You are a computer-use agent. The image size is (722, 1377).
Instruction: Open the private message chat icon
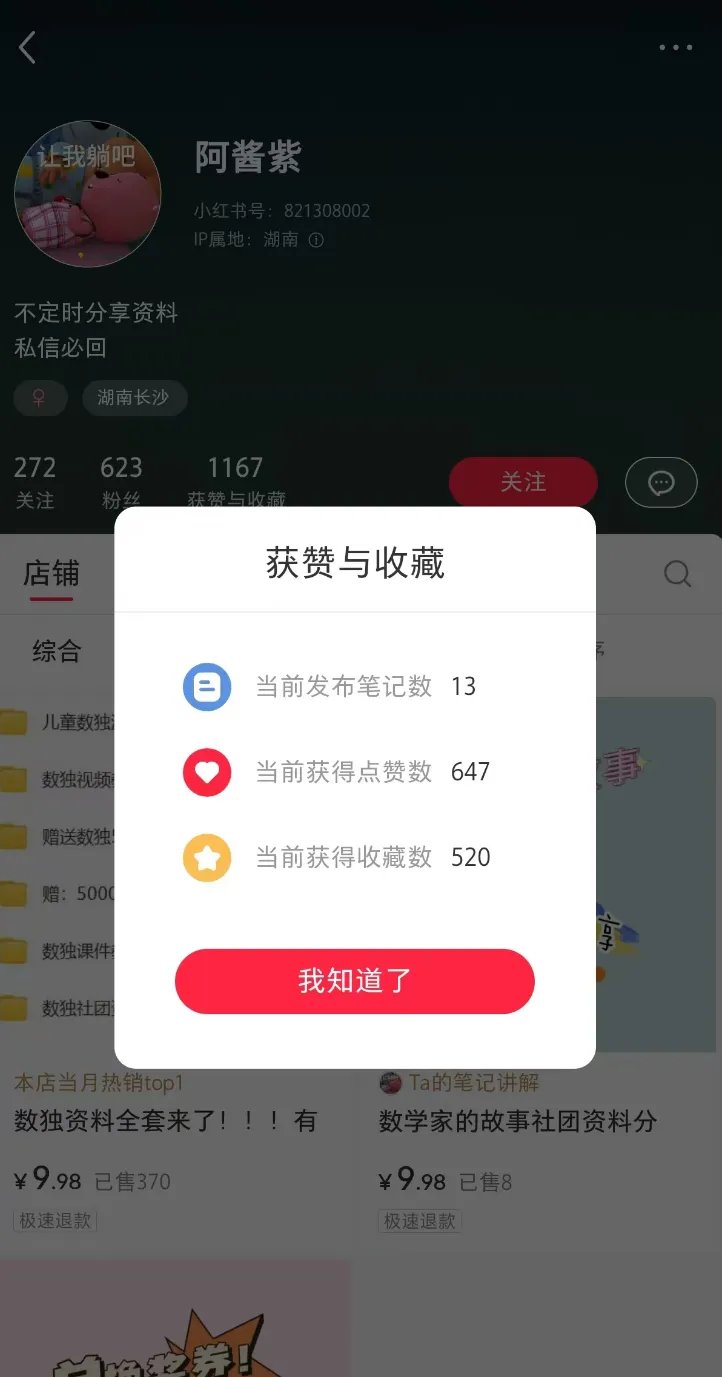[660, 483]
